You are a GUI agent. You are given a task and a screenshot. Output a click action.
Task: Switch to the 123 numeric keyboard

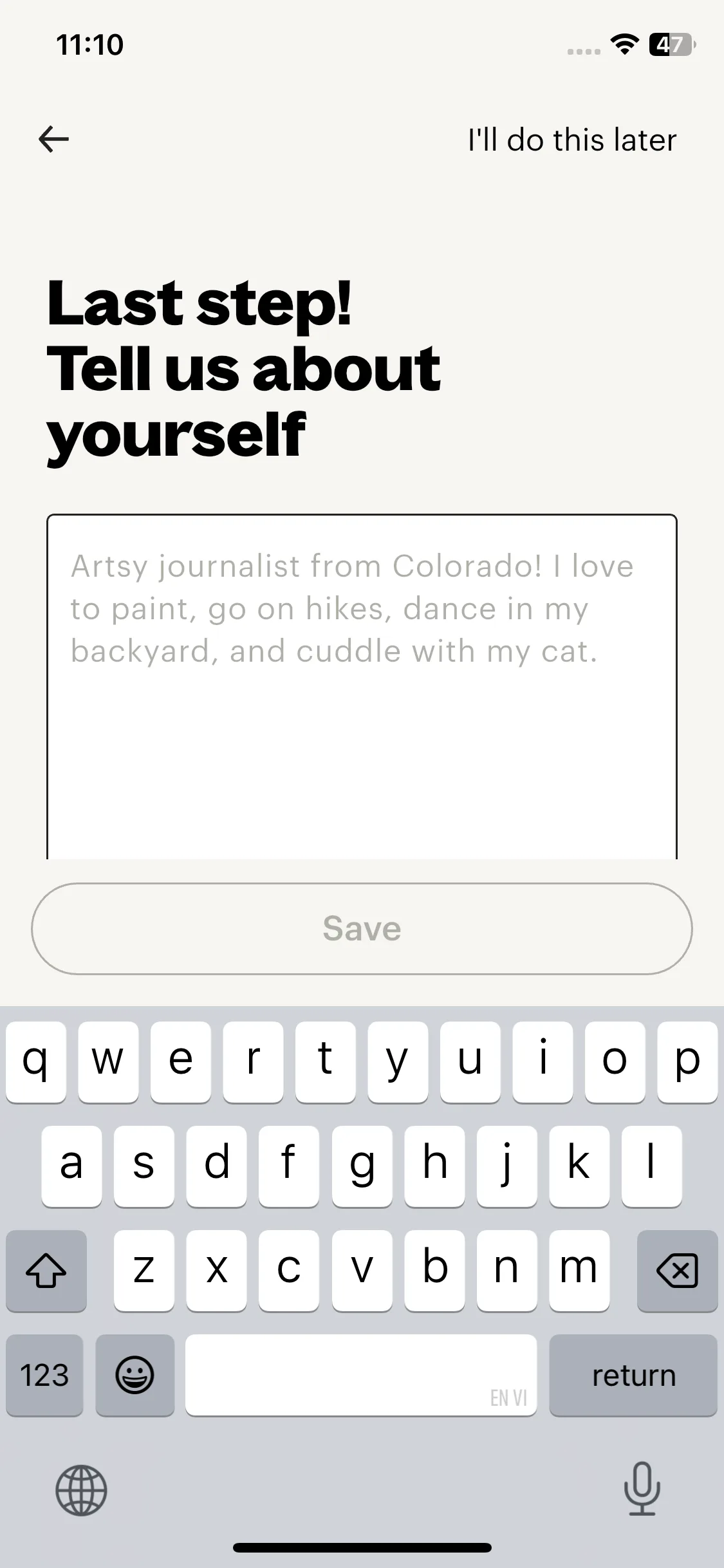(44, 1375)
